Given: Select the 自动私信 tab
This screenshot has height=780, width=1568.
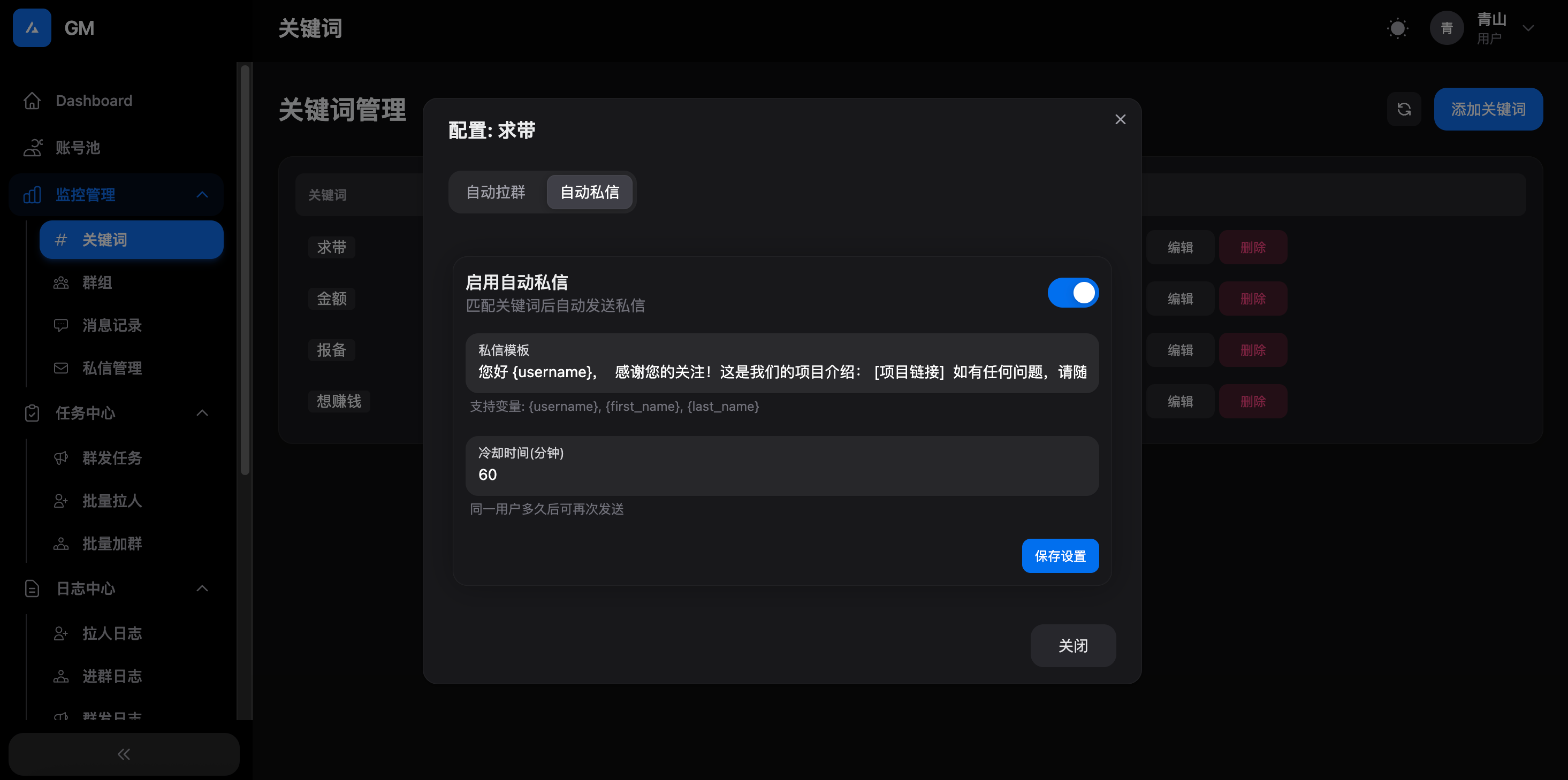Looking at the screenshot, I should click(589, 192).
